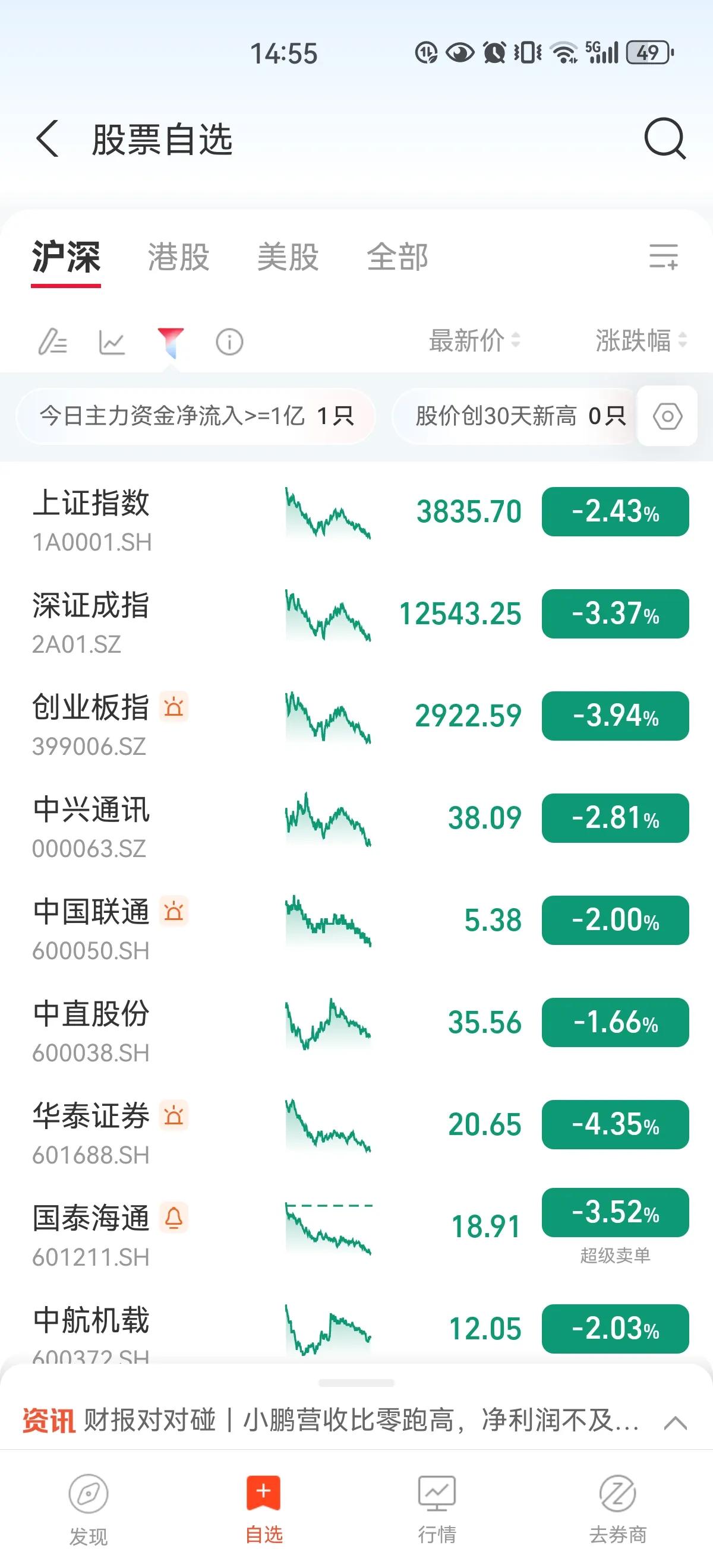Expand the 资讯 news bar
This screenshot has height=1568, width=713.
674,1422
